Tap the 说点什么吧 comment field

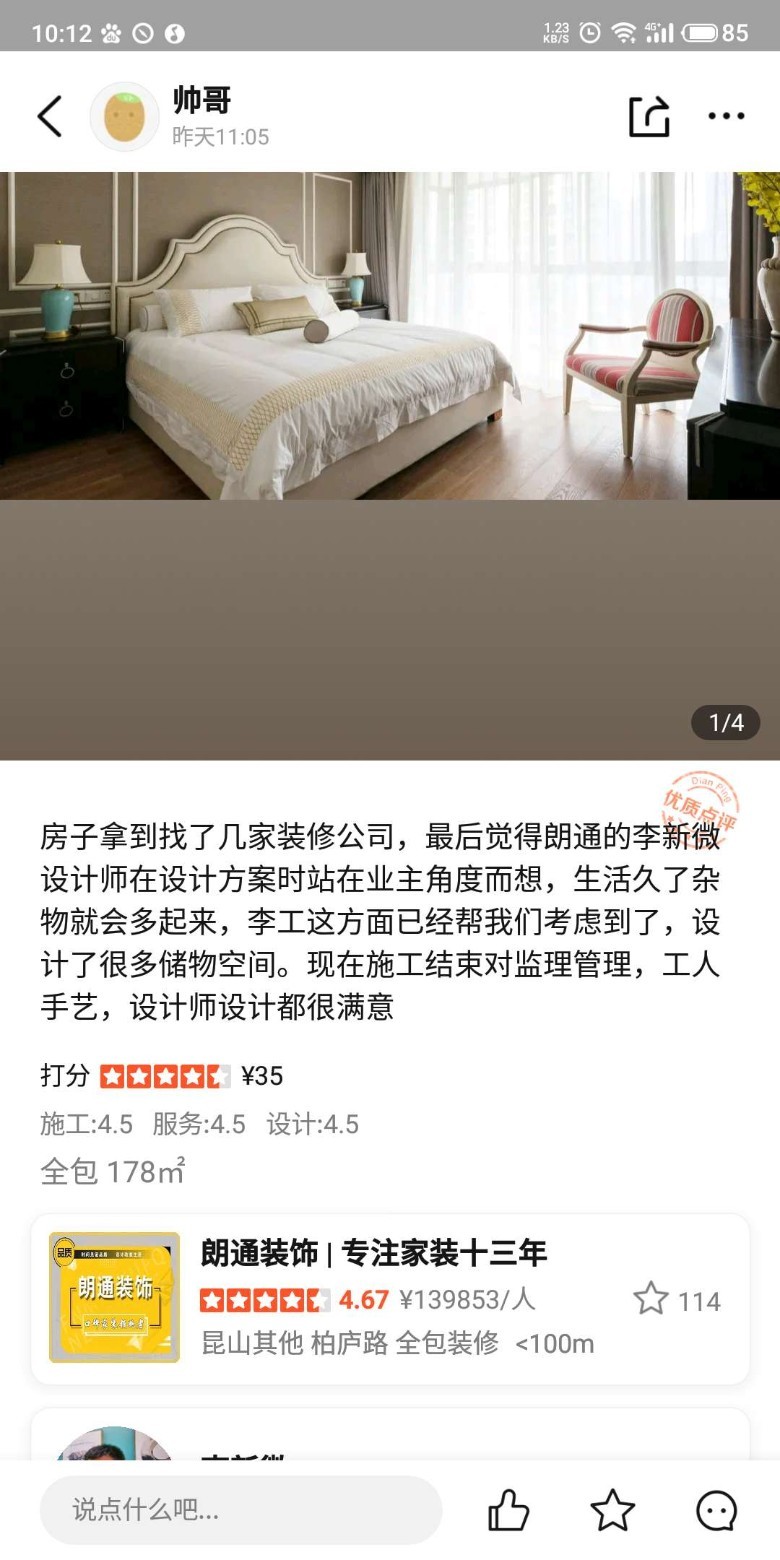pyautogui.click(x=240, y=1510)
